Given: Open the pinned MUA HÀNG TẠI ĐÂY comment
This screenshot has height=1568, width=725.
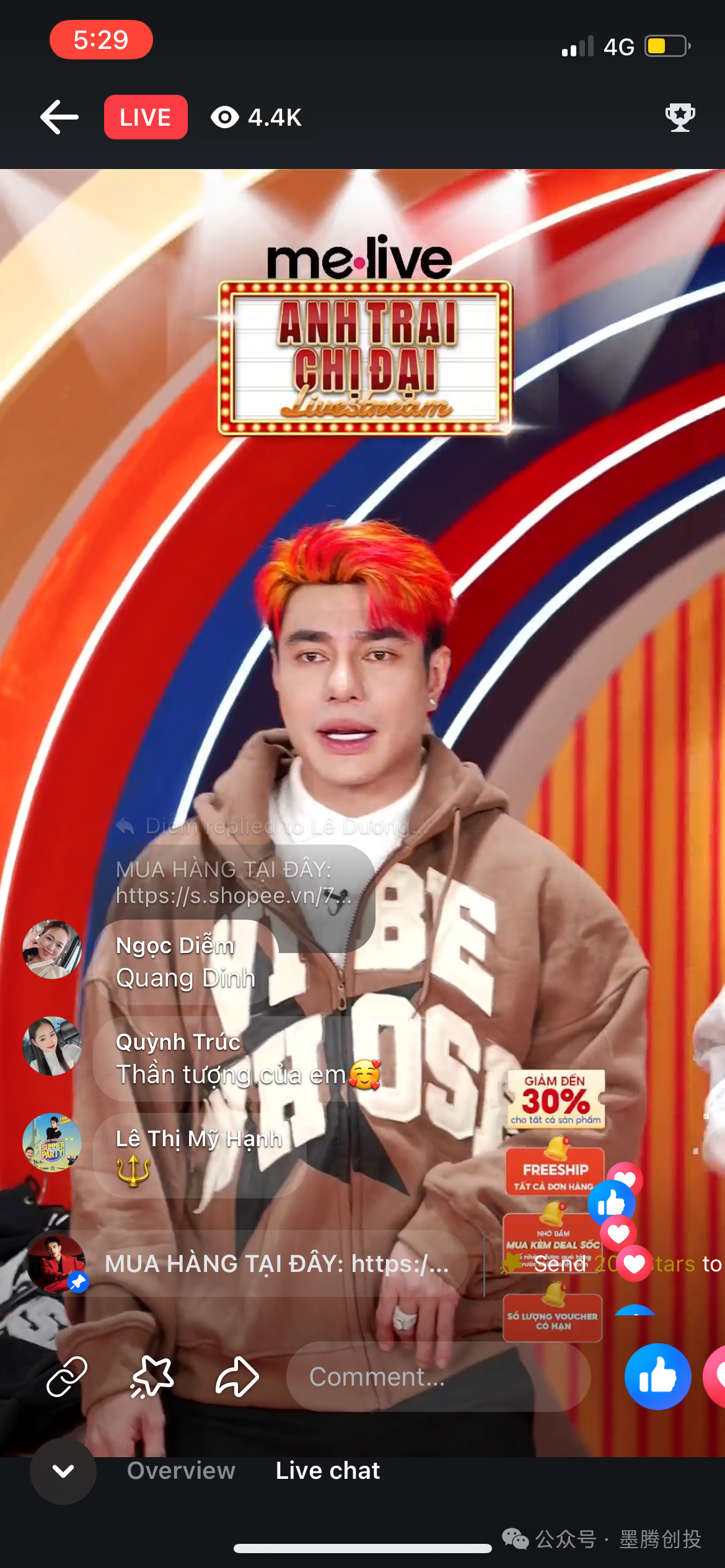Looking at the screenshot, I should [x=276, y=1264].
